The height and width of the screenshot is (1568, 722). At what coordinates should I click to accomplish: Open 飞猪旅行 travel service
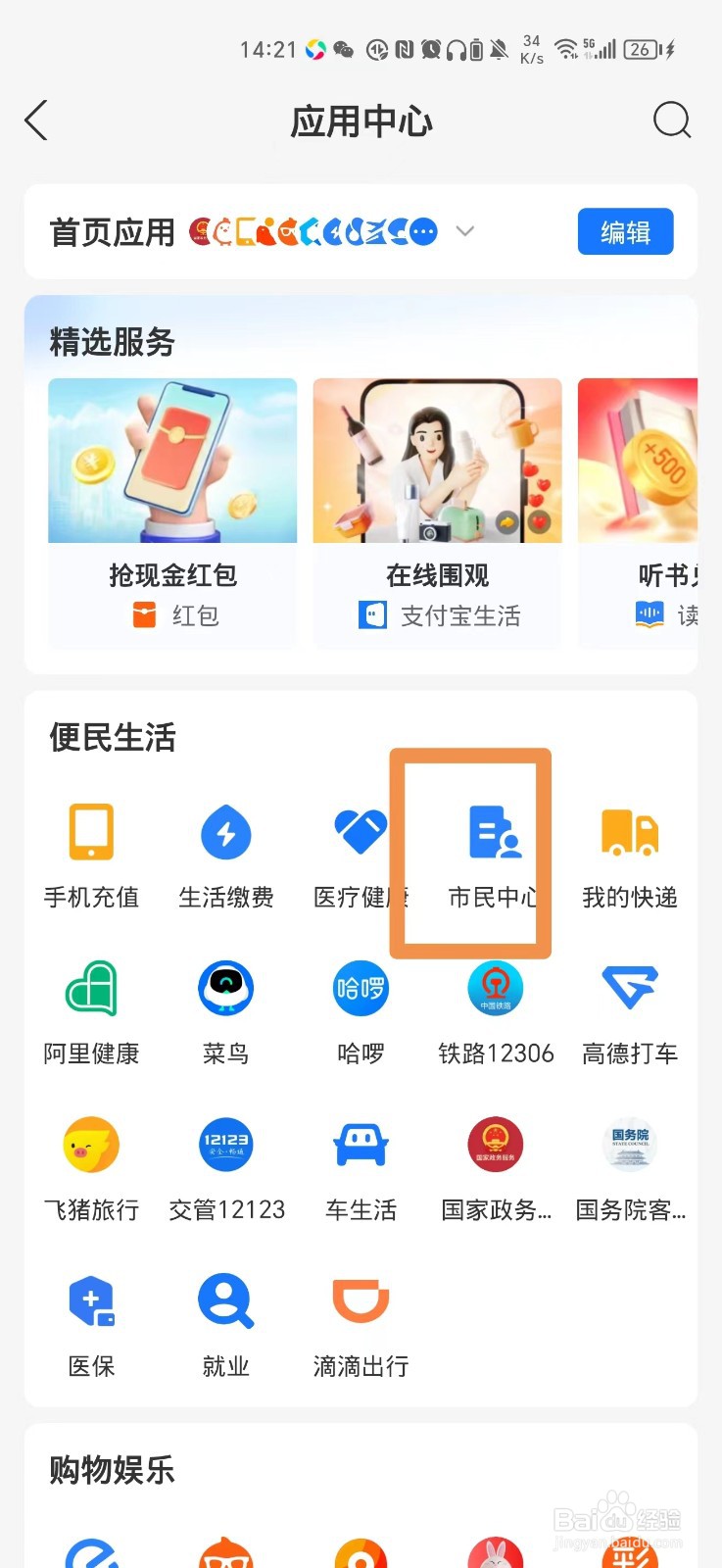coord(91,1164)
